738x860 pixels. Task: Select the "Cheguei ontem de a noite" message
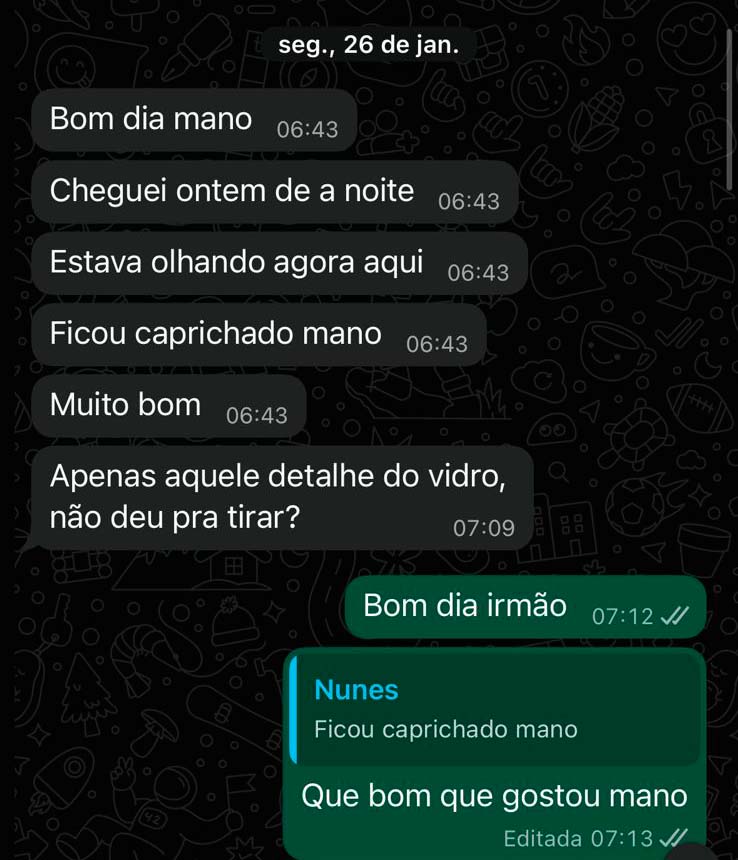tap(232, 190)
